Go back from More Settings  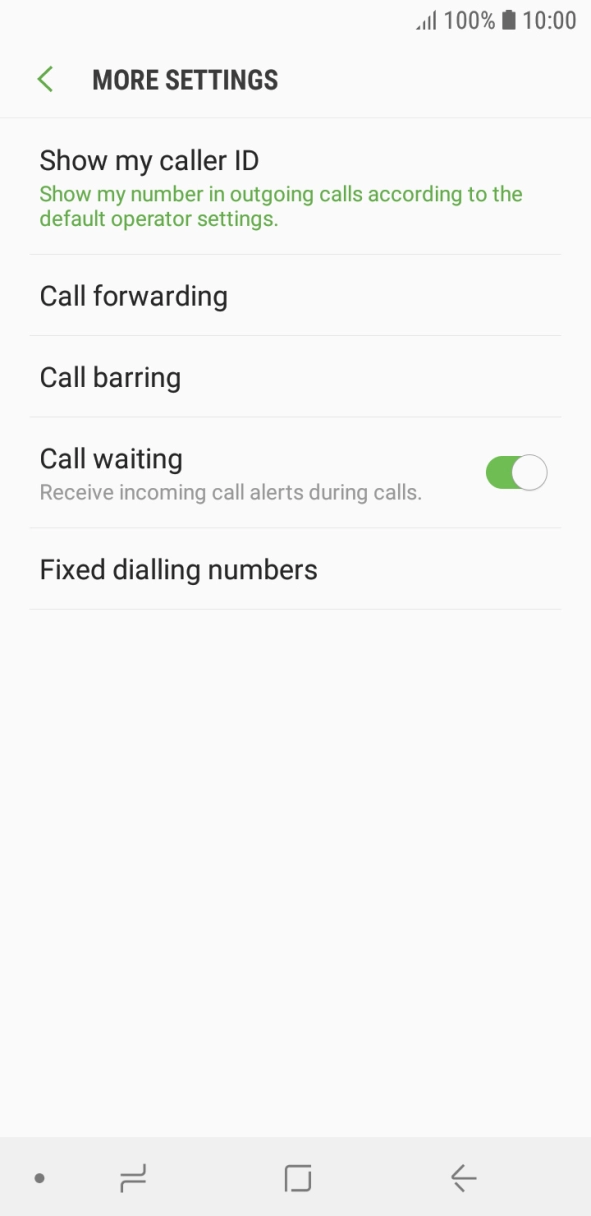point(45,80)
